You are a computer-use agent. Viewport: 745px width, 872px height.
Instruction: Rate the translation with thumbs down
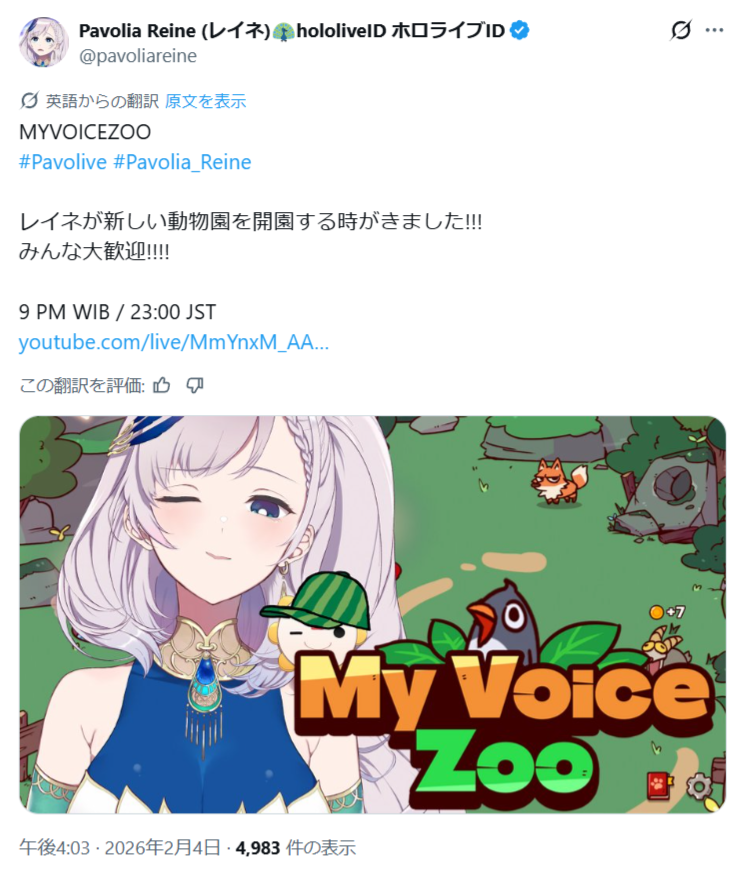195,385
